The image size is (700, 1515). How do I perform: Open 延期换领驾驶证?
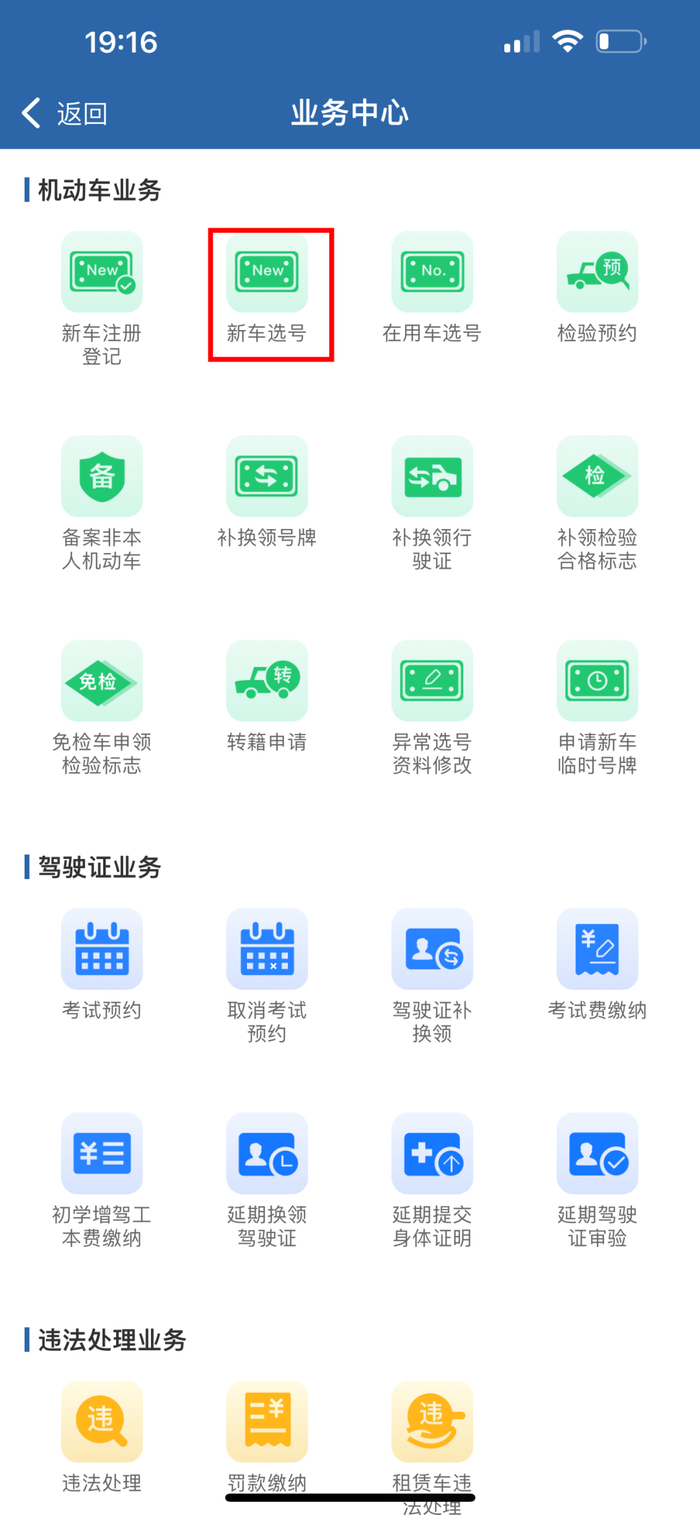[x=267, y=1154]
